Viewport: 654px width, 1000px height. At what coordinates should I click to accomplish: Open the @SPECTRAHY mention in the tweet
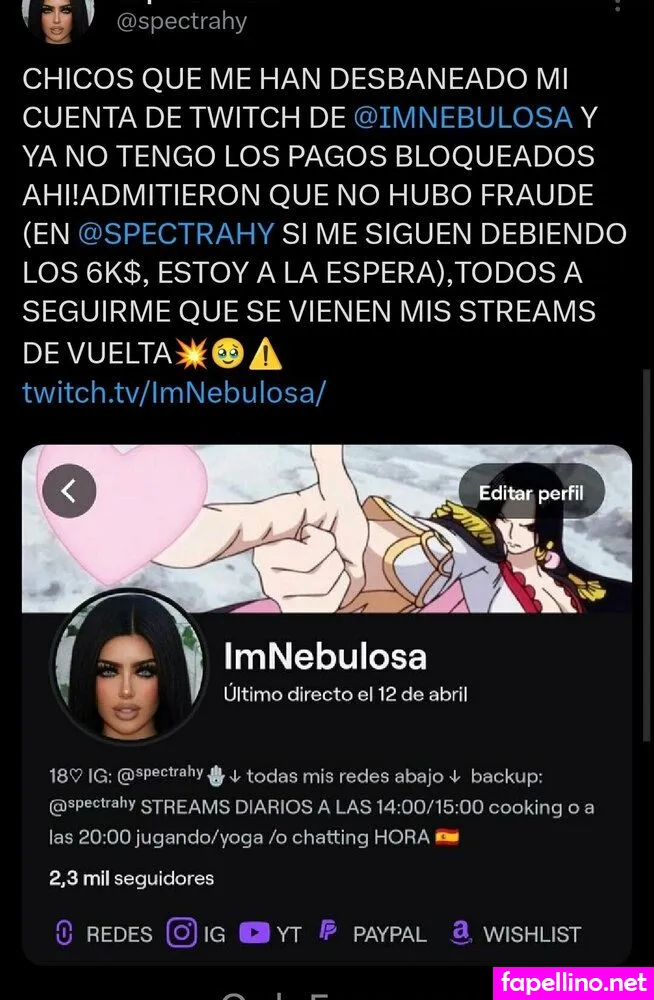coord(175,234)
